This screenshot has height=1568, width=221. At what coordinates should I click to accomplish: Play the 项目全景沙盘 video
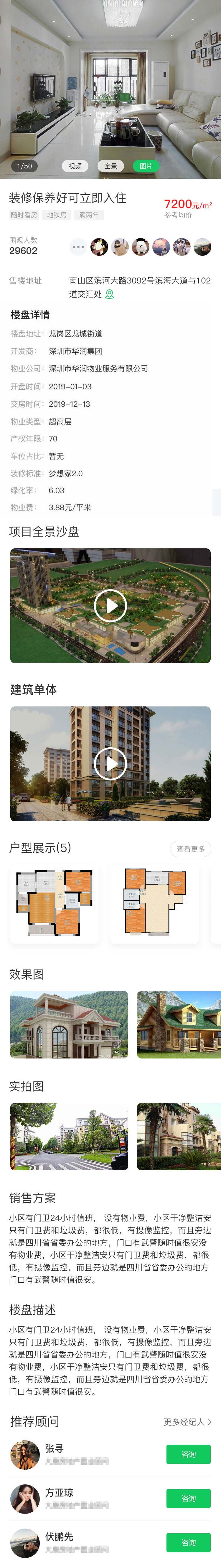click(x=110, y=605)
